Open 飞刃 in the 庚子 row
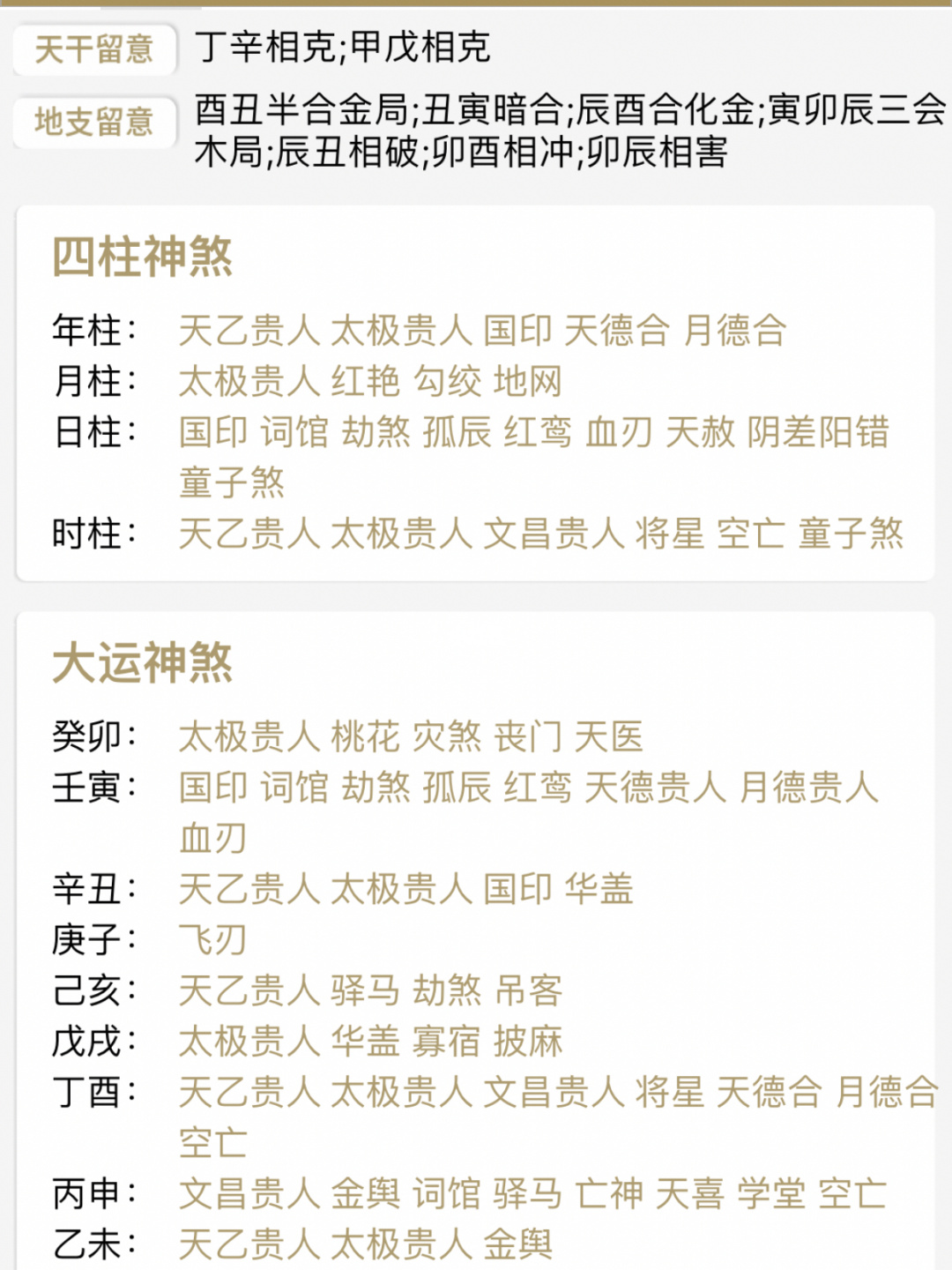 click(212, 940)
